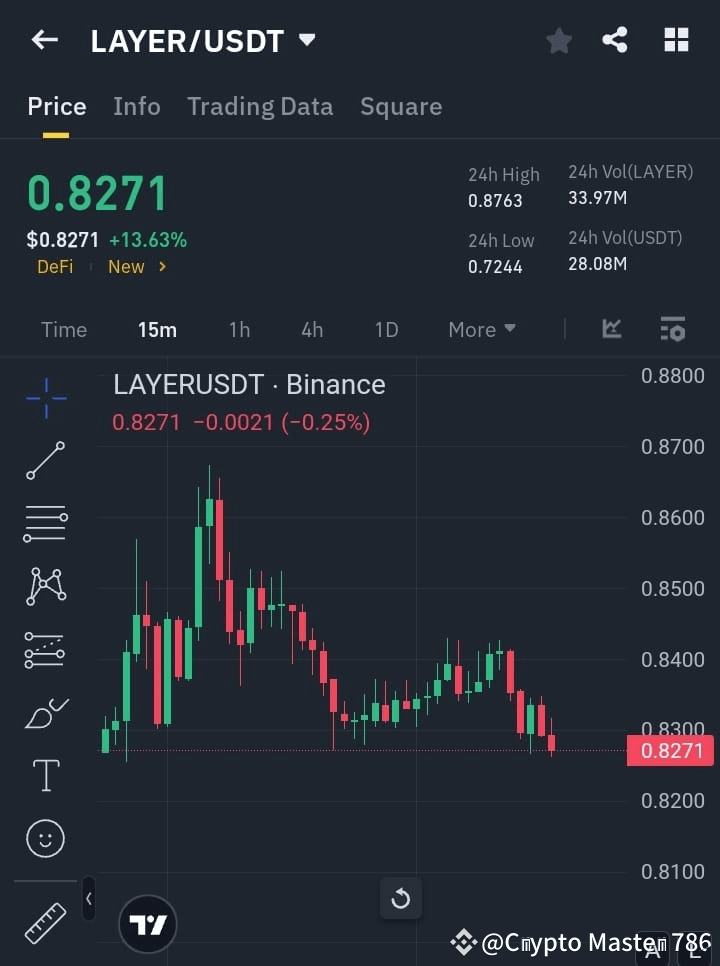Open the Info tab
The image size is (720, 966).
[136, 106]
